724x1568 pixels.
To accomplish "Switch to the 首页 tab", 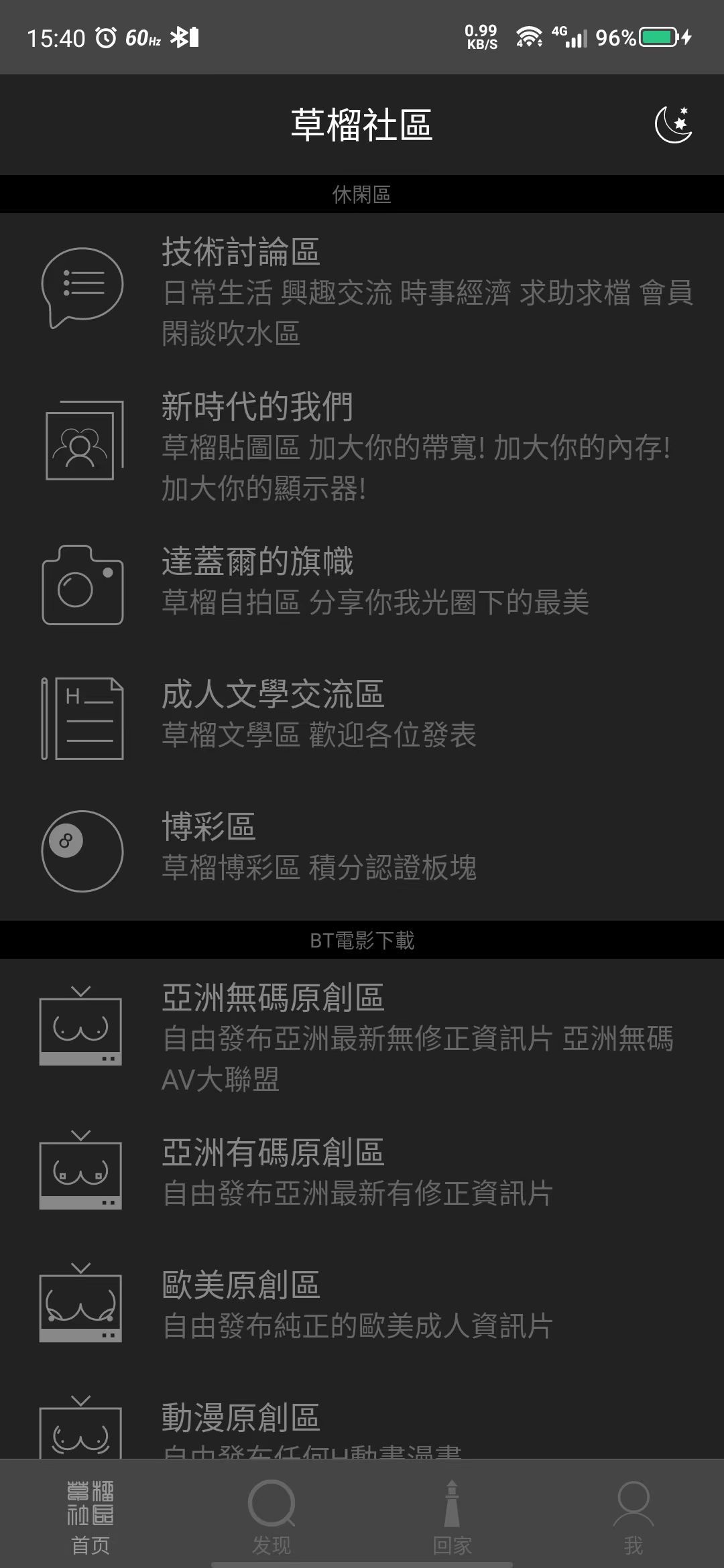I will (x=90, y=1518).
